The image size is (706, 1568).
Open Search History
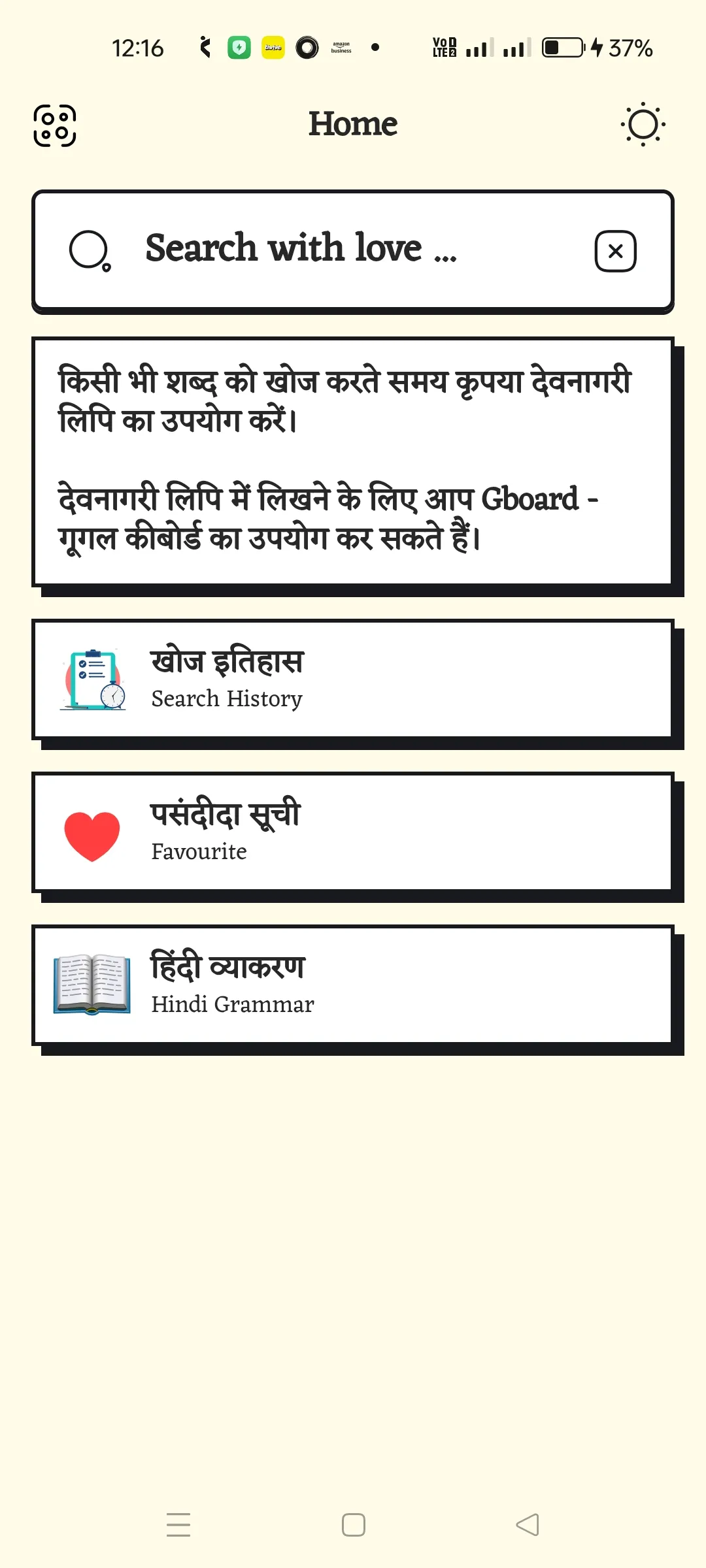pos(352,679)
